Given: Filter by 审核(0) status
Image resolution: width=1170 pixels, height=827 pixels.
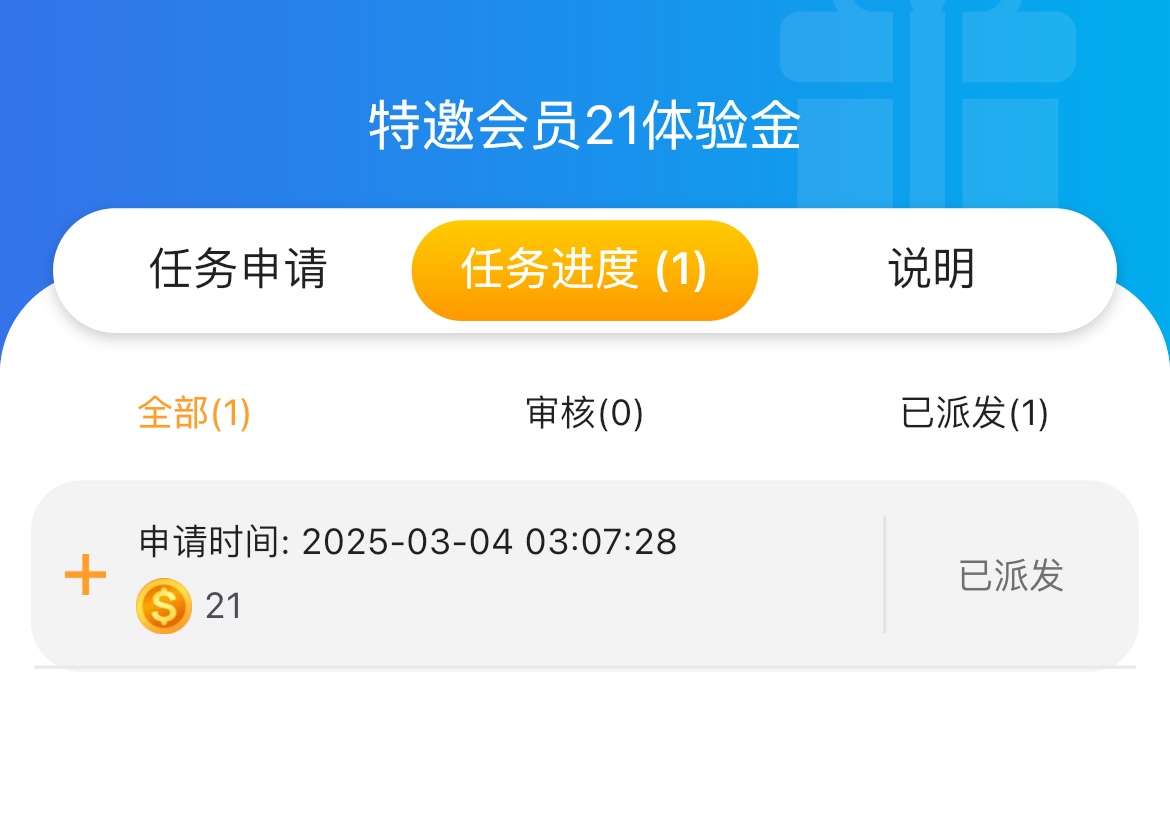Looking at the screenshot, I should 584,413.
